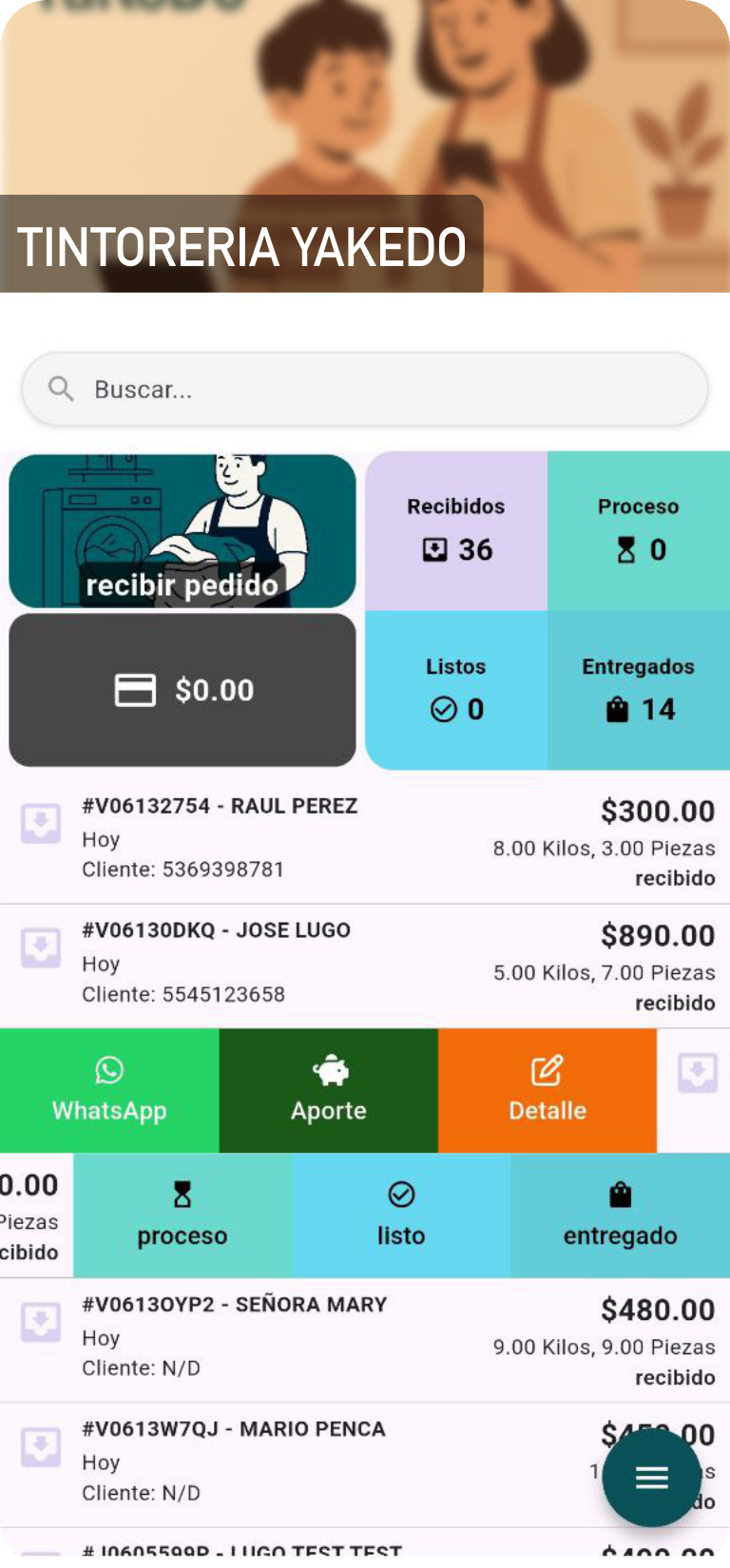Mark the order as entregado
The image size is (730, 1568).
[620, 1215]
